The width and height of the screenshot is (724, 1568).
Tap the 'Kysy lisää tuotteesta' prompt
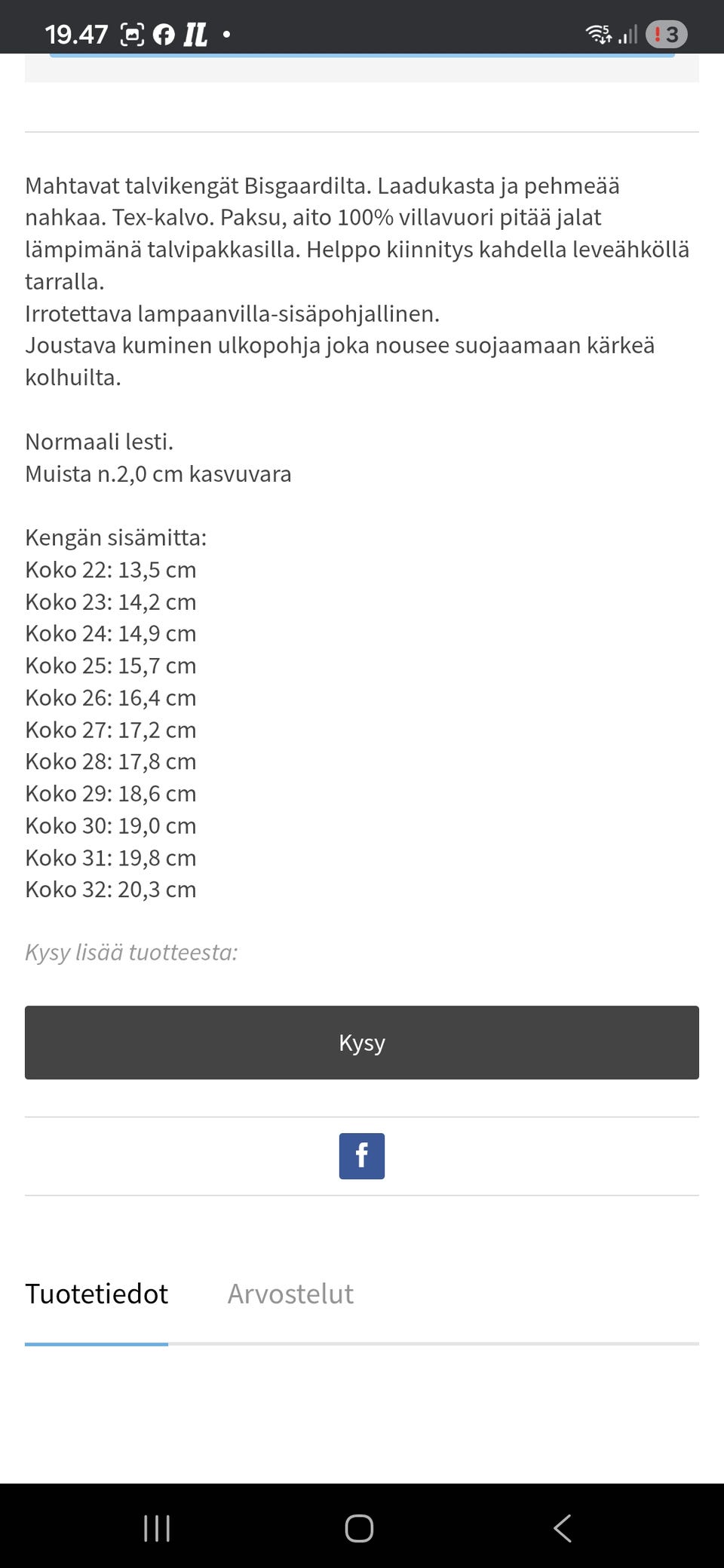131,952
